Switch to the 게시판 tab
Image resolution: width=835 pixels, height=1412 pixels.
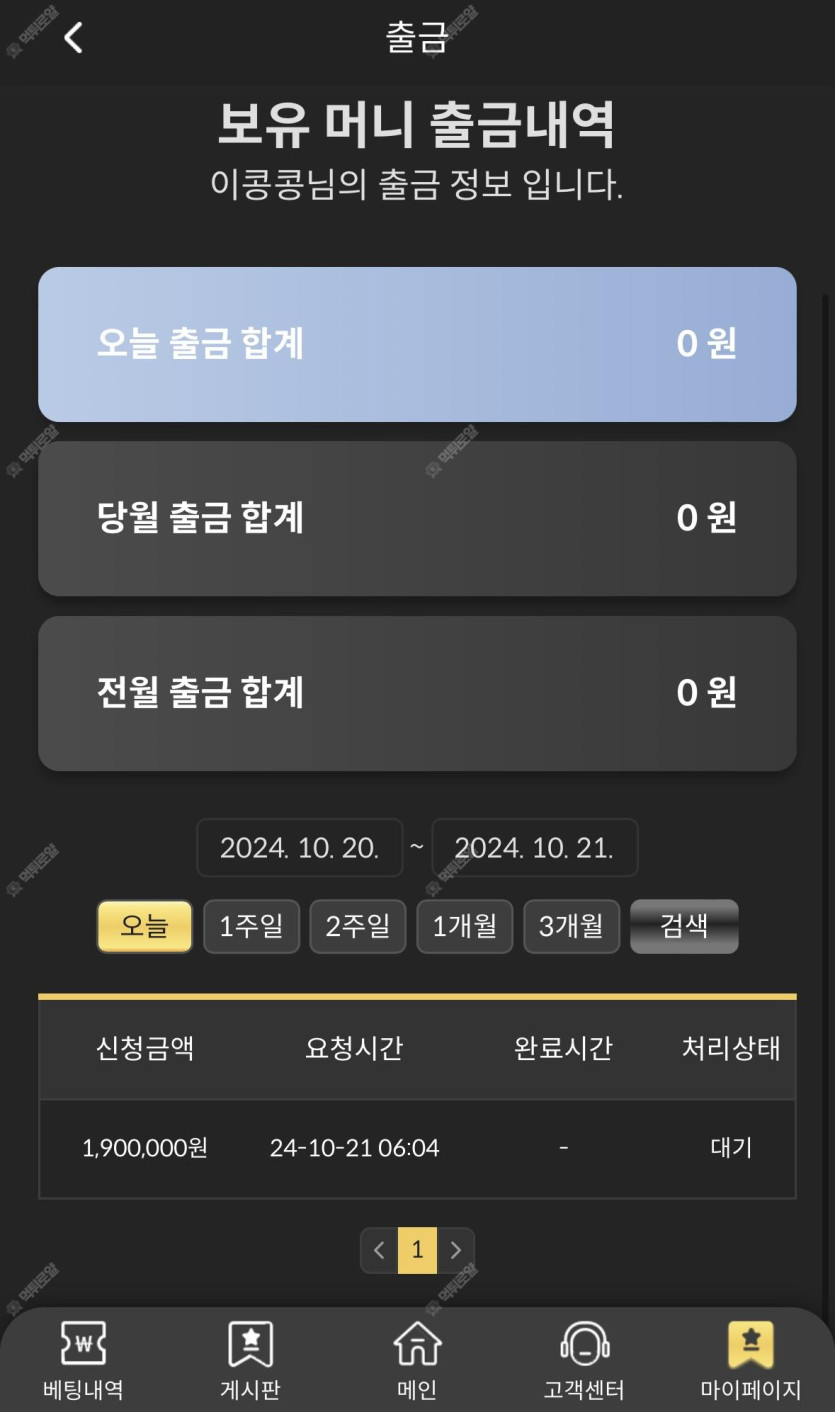250,1360
